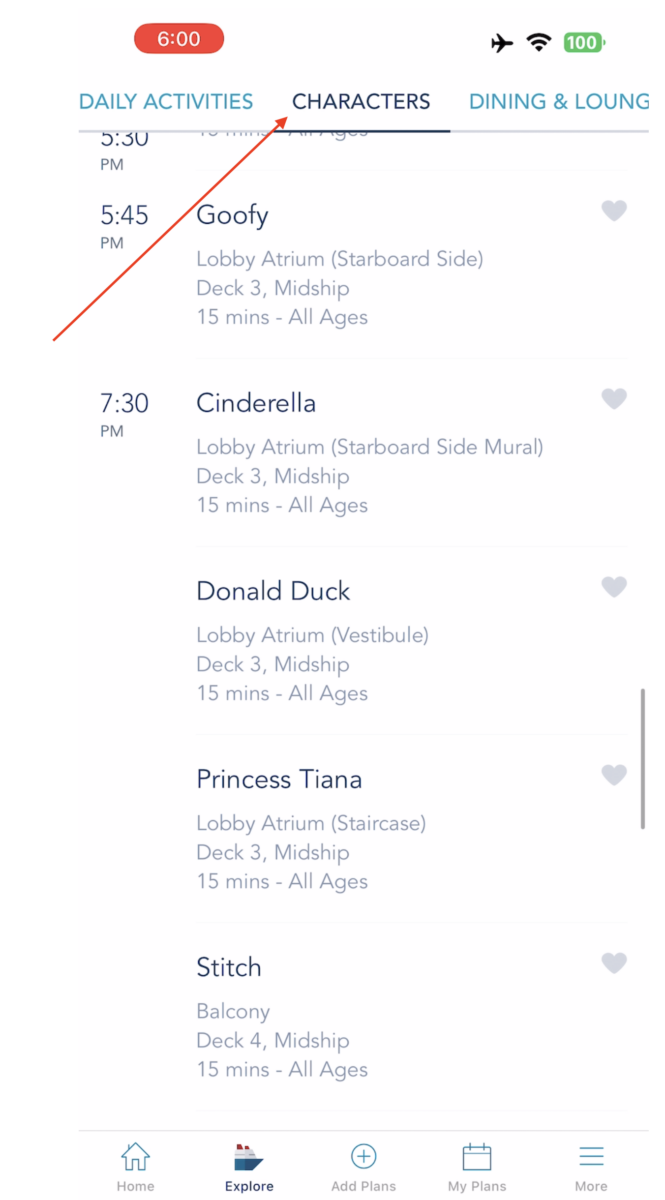Switch to the Daily Activities tab
The height and width of the screenshot is (1200, 665).
pos(166,101)
